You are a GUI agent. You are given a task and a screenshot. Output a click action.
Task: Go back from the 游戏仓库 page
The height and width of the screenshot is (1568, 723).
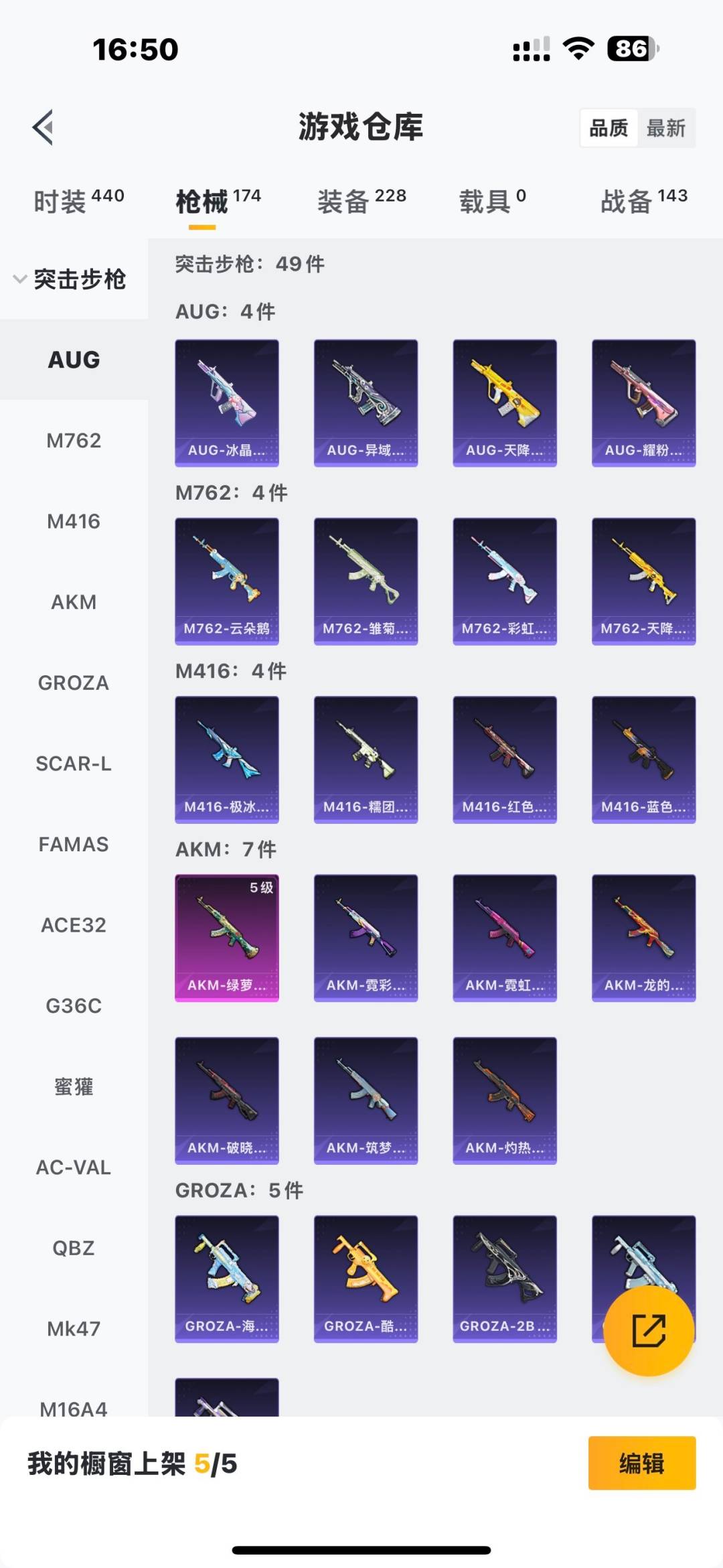click(43, 127)
